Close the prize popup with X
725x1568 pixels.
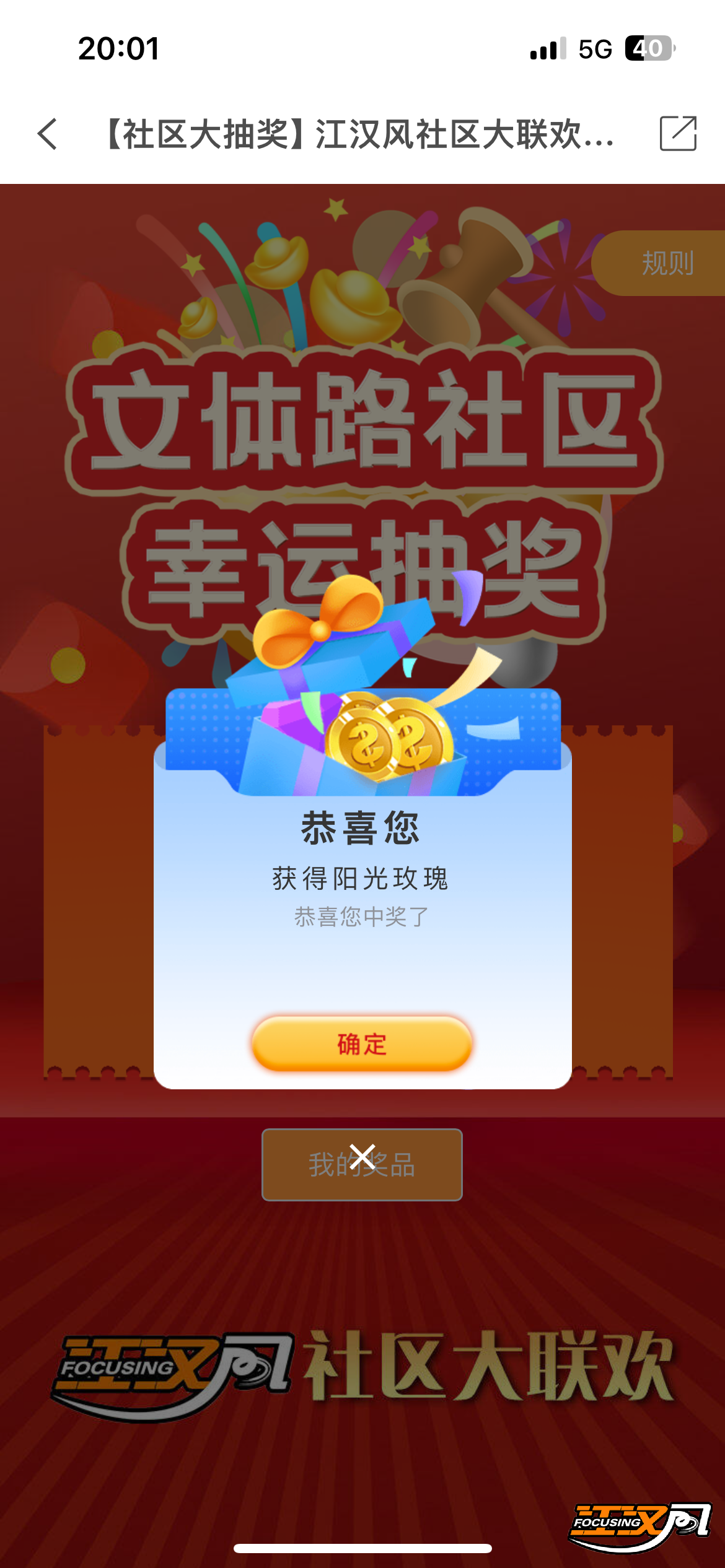click(x=362, y=1157)
